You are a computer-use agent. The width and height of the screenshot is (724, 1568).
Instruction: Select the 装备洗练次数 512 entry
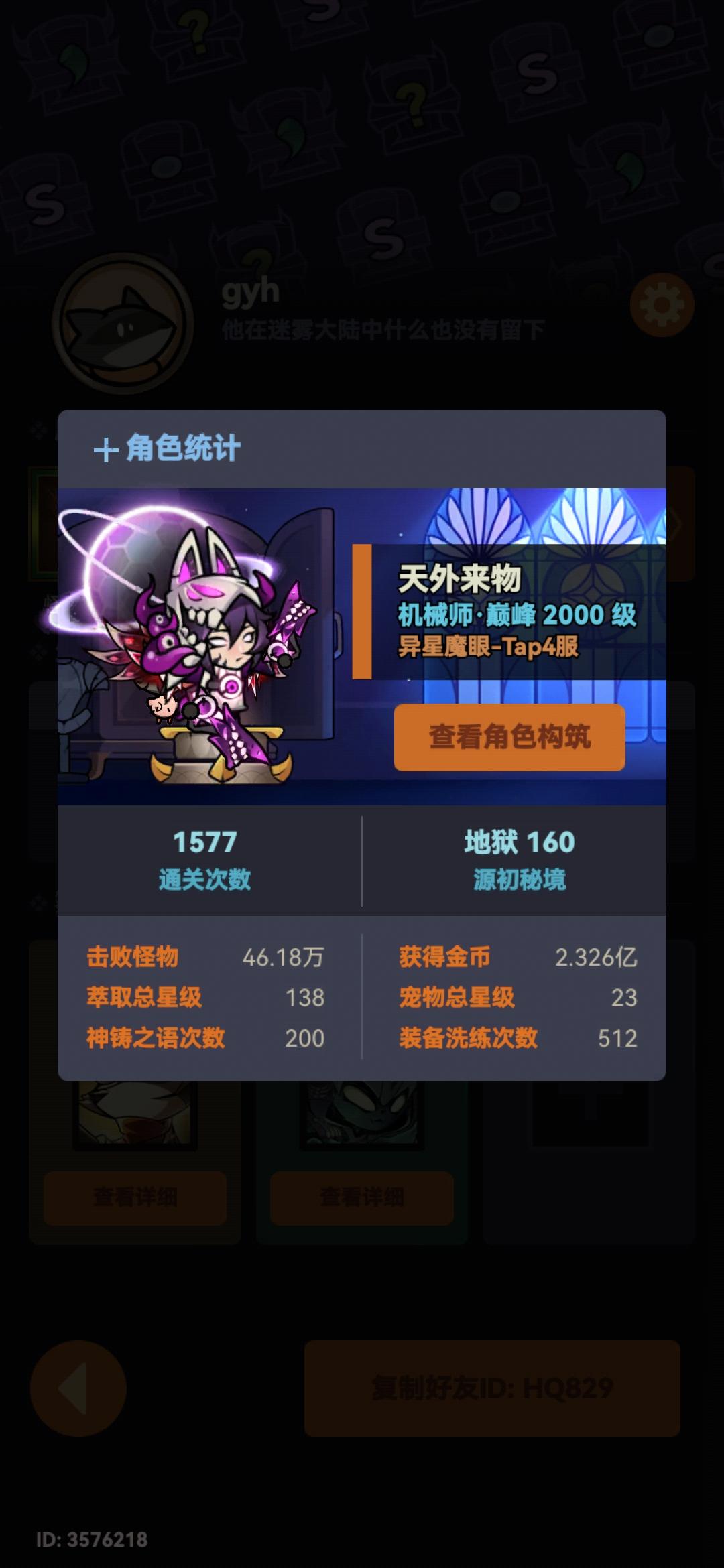click(516, 1037)
